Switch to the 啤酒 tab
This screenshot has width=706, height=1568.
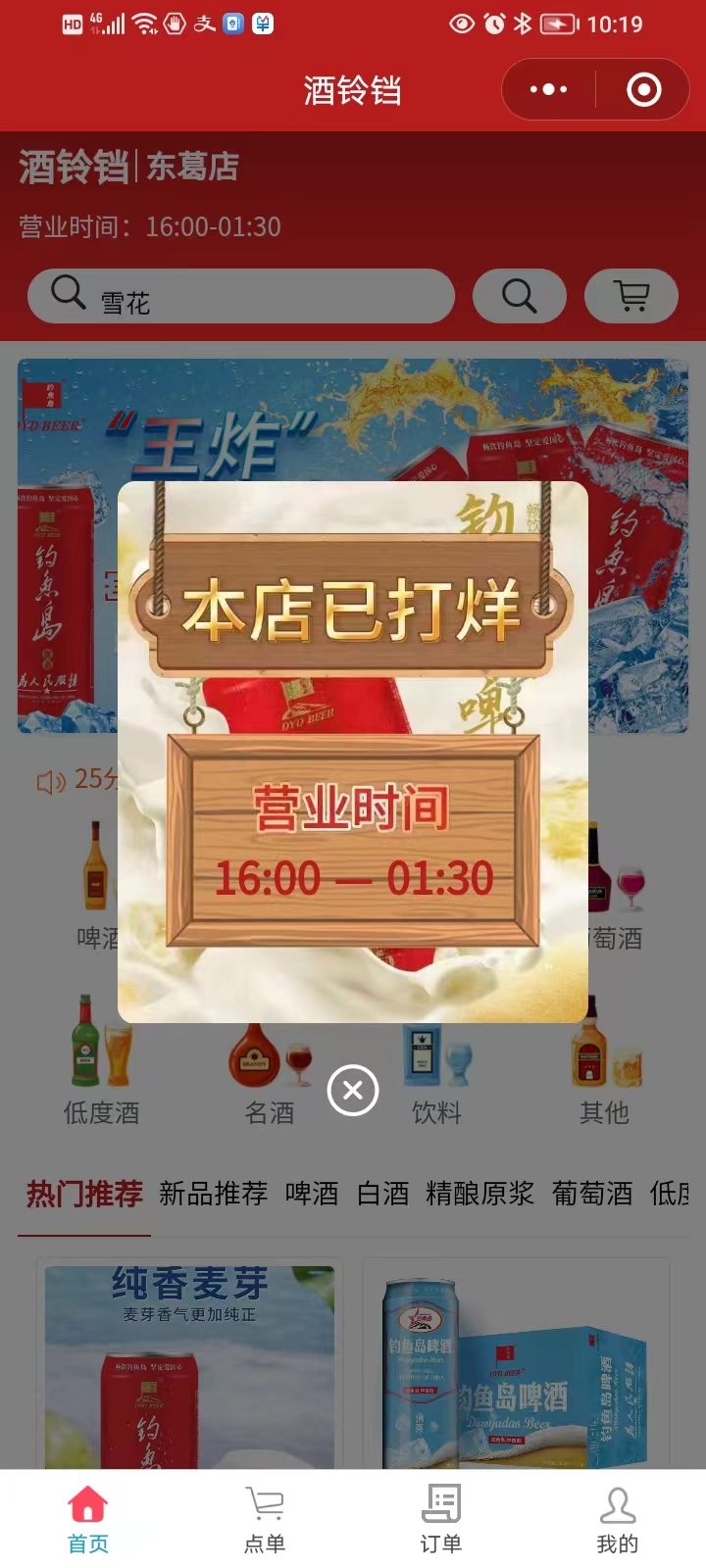(x=312, y=1194)
